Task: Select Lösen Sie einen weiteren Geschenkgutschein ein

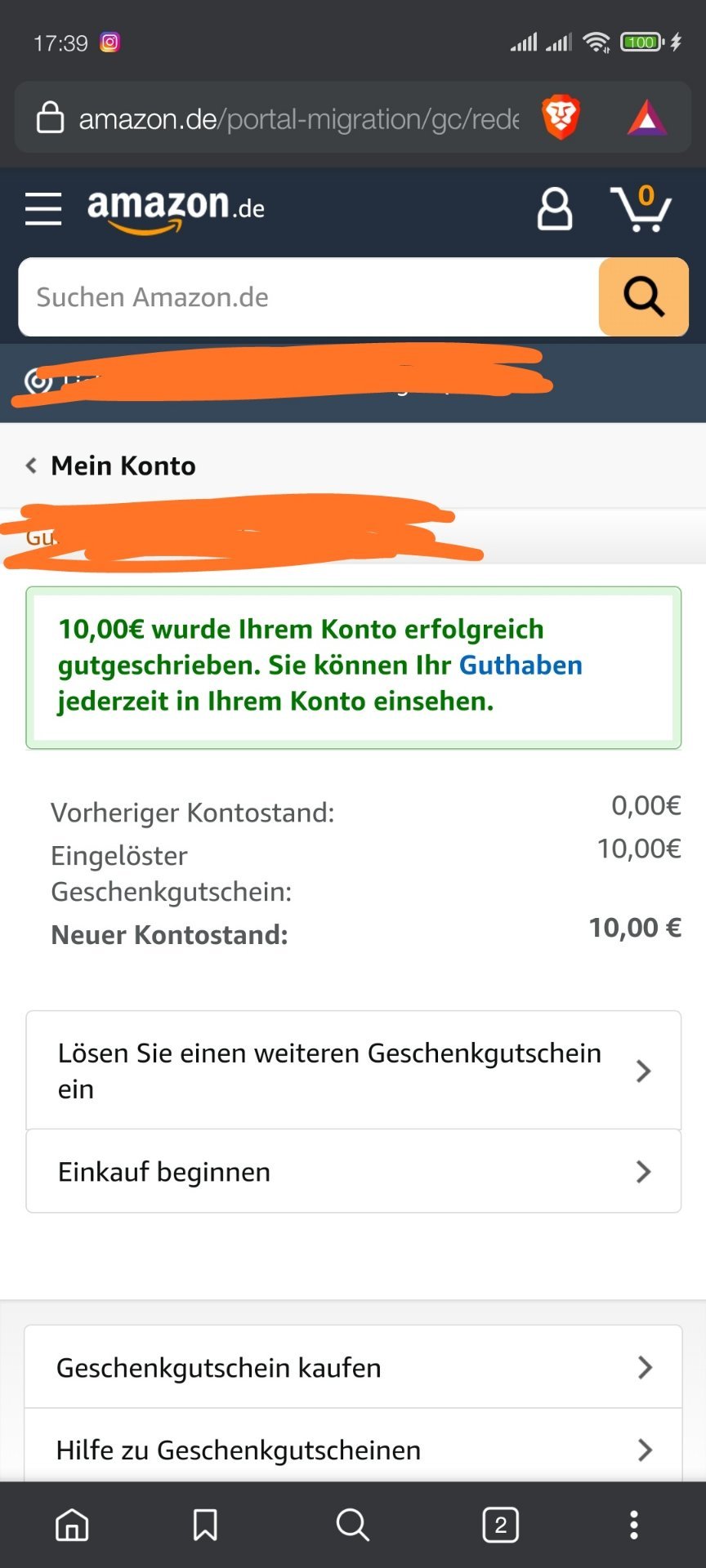Action: tap(354, 1071)
